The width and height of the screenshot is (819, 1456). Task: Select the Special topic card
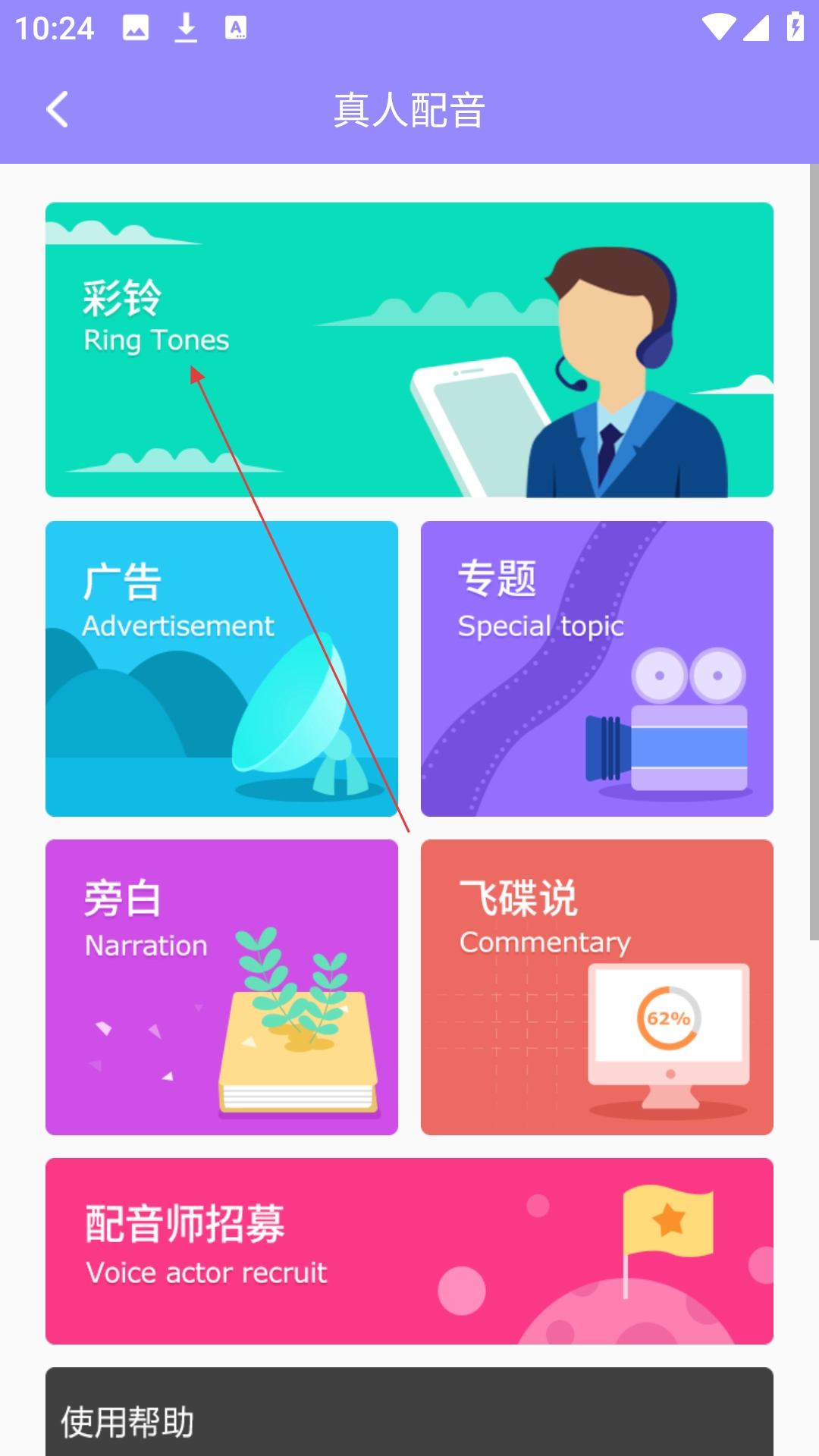597,668
